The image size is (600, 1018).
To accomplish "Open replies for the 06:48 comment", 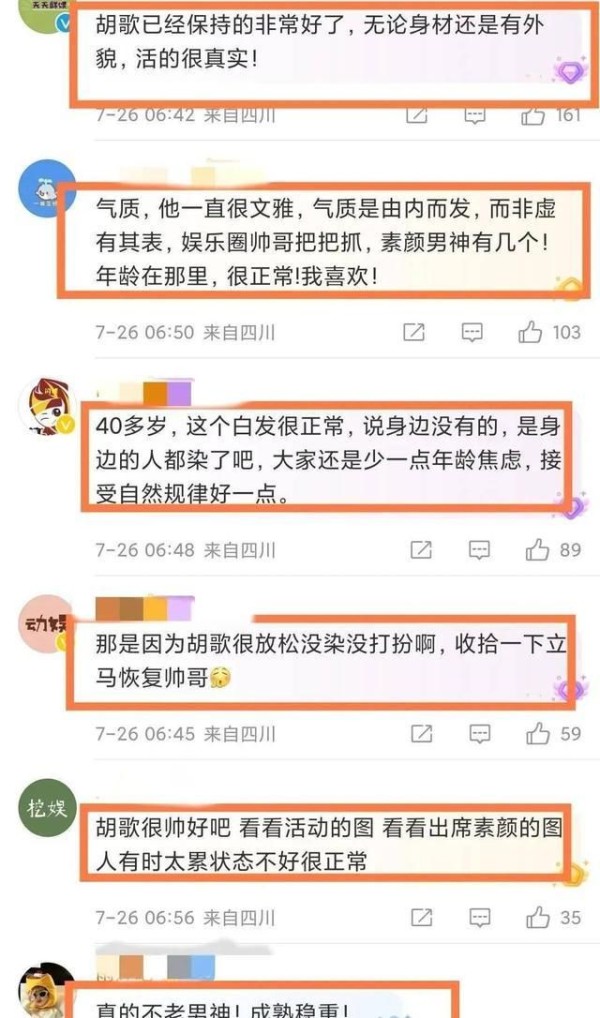I will tap(479, 551).
